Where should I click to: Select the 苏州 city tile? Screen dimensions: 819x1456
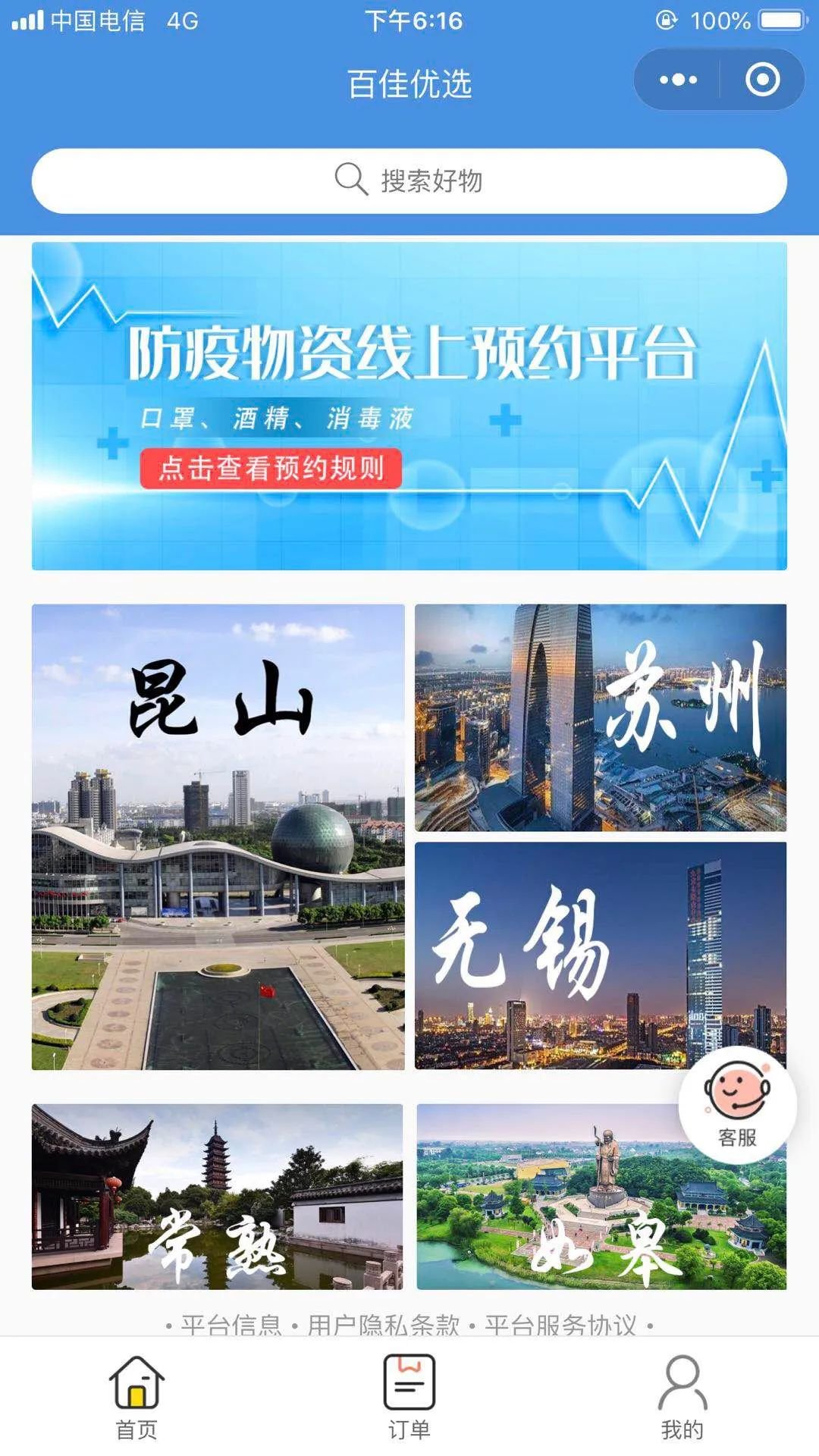click(601, 717)
